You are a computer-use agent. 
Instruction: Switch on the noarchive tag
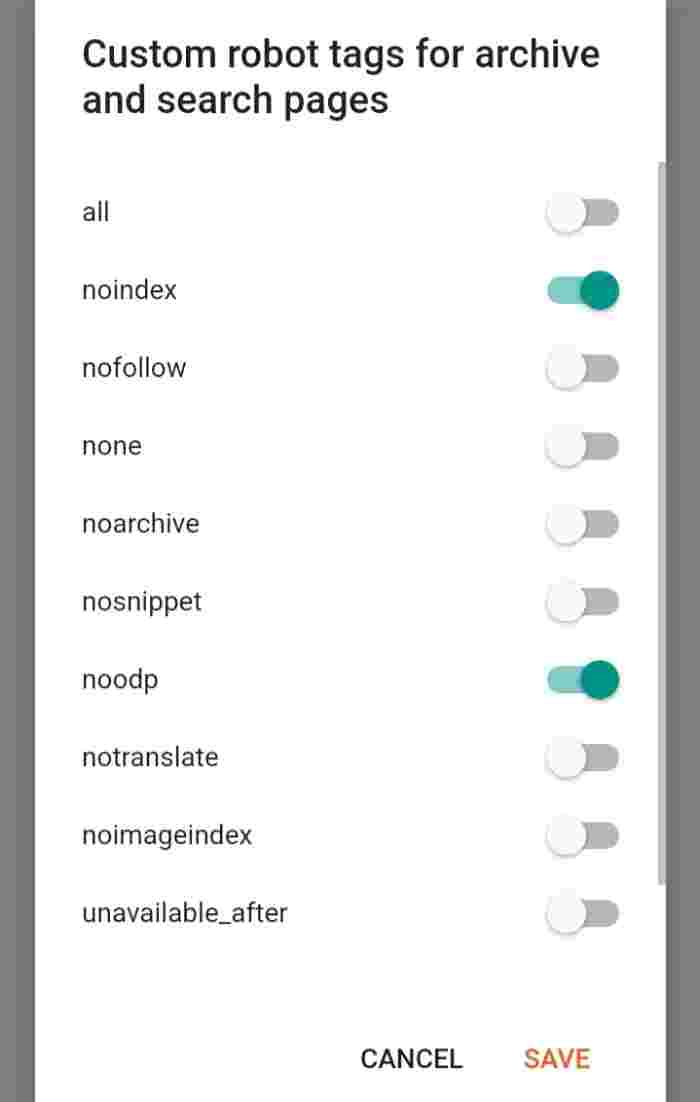click(x=583, y=524)
